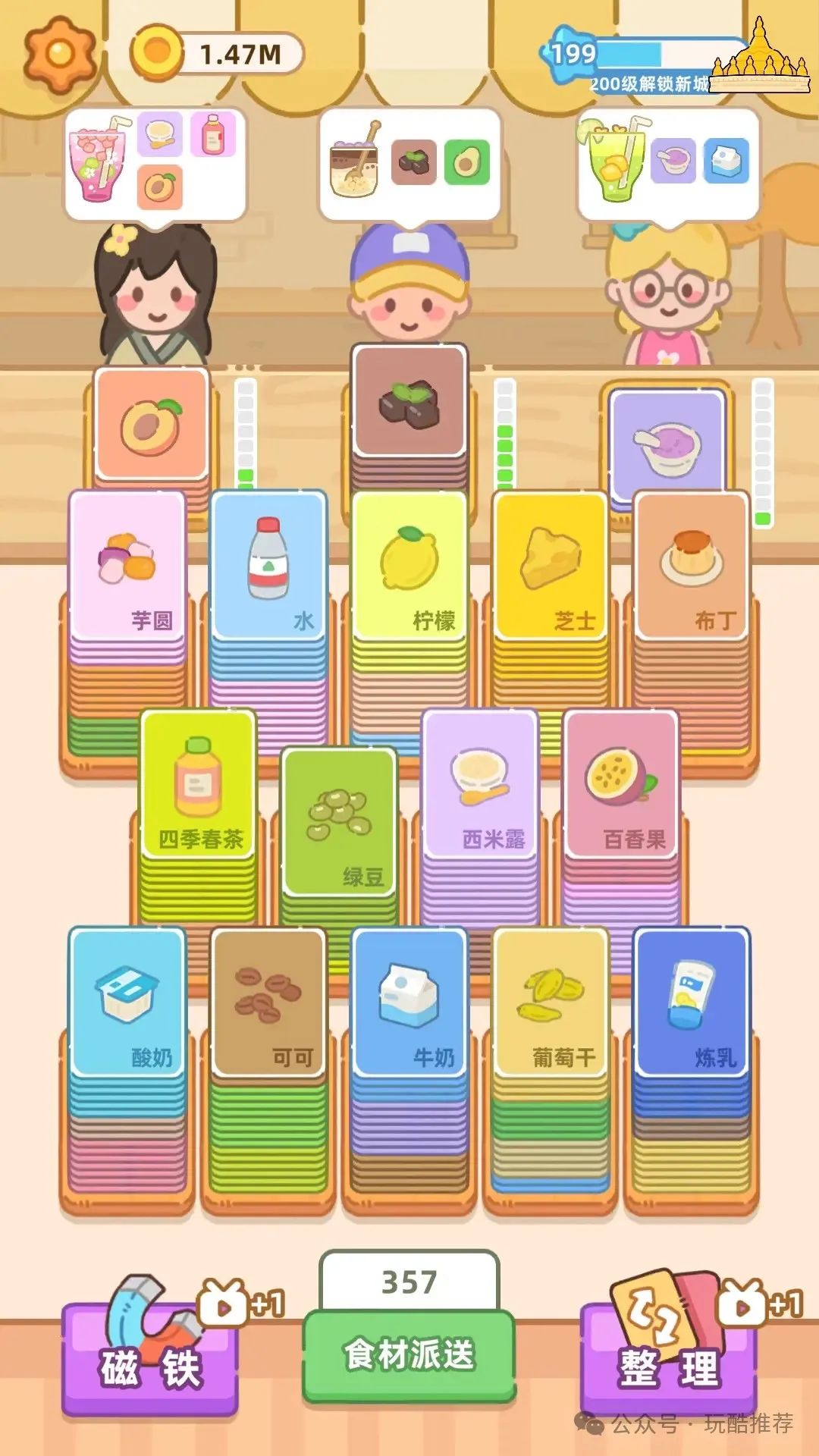The image size is (819, 1456).
Task: Tap the level 199 progress badge
Action: tap(574, 53)
